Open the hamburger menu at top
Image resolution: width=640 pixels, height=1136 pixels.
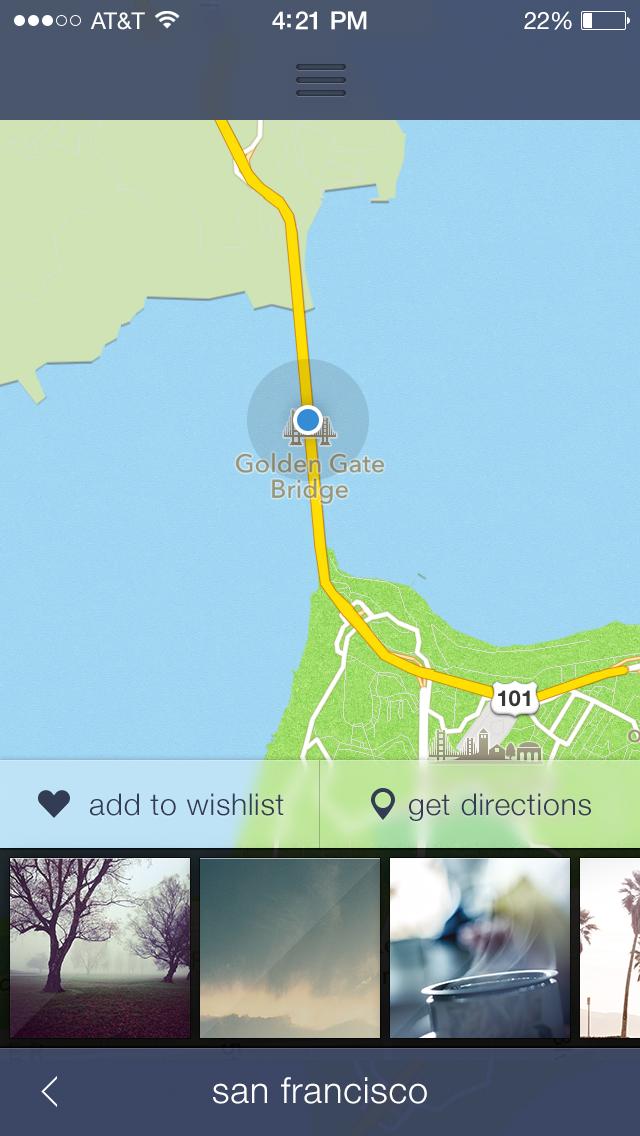tap(320, 80)
